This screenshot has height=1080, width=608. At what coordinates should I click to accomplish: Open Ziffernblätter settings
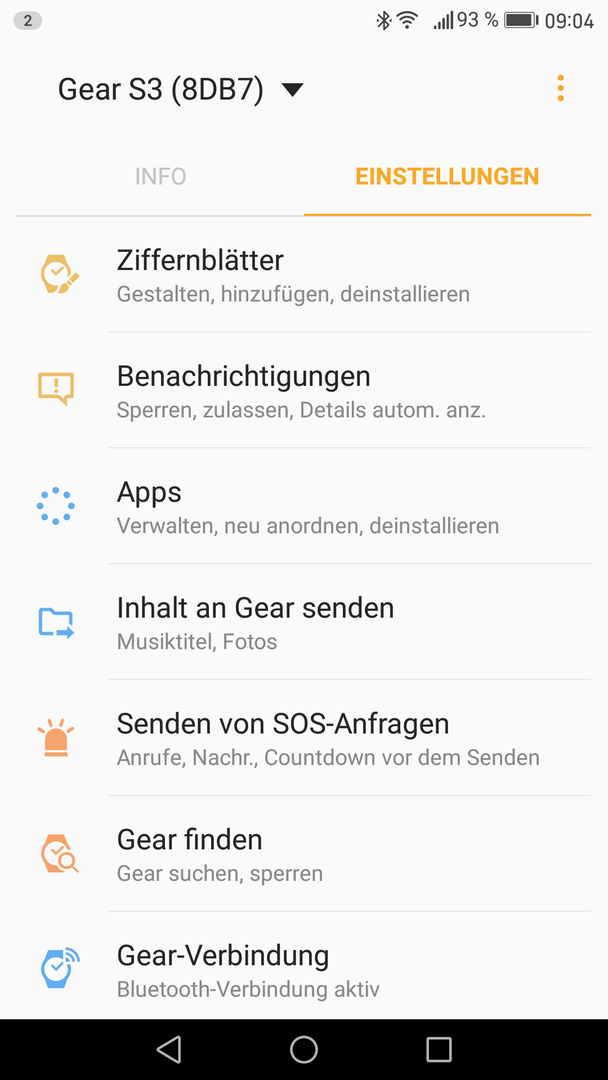(x=304, y=274)
